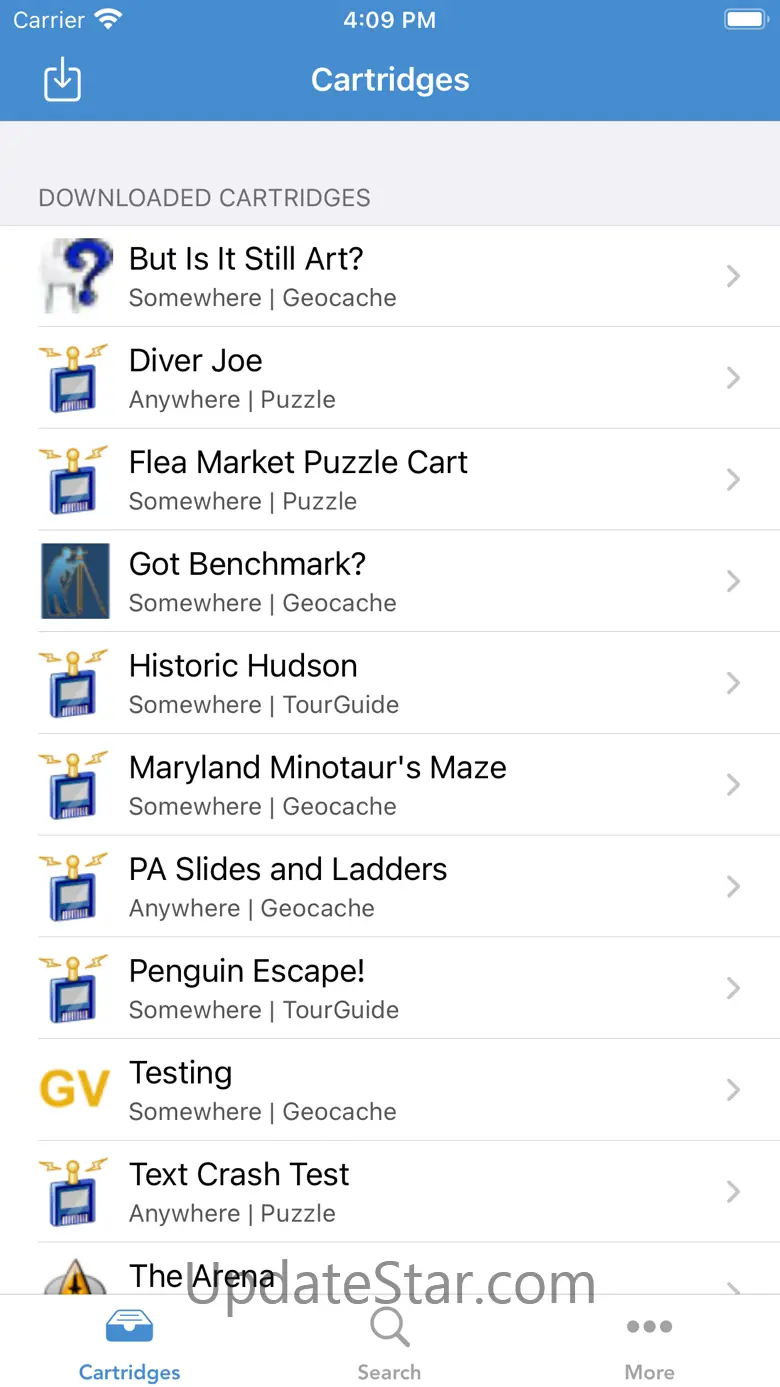Go to the Cartridges tab

point(130,1343)
